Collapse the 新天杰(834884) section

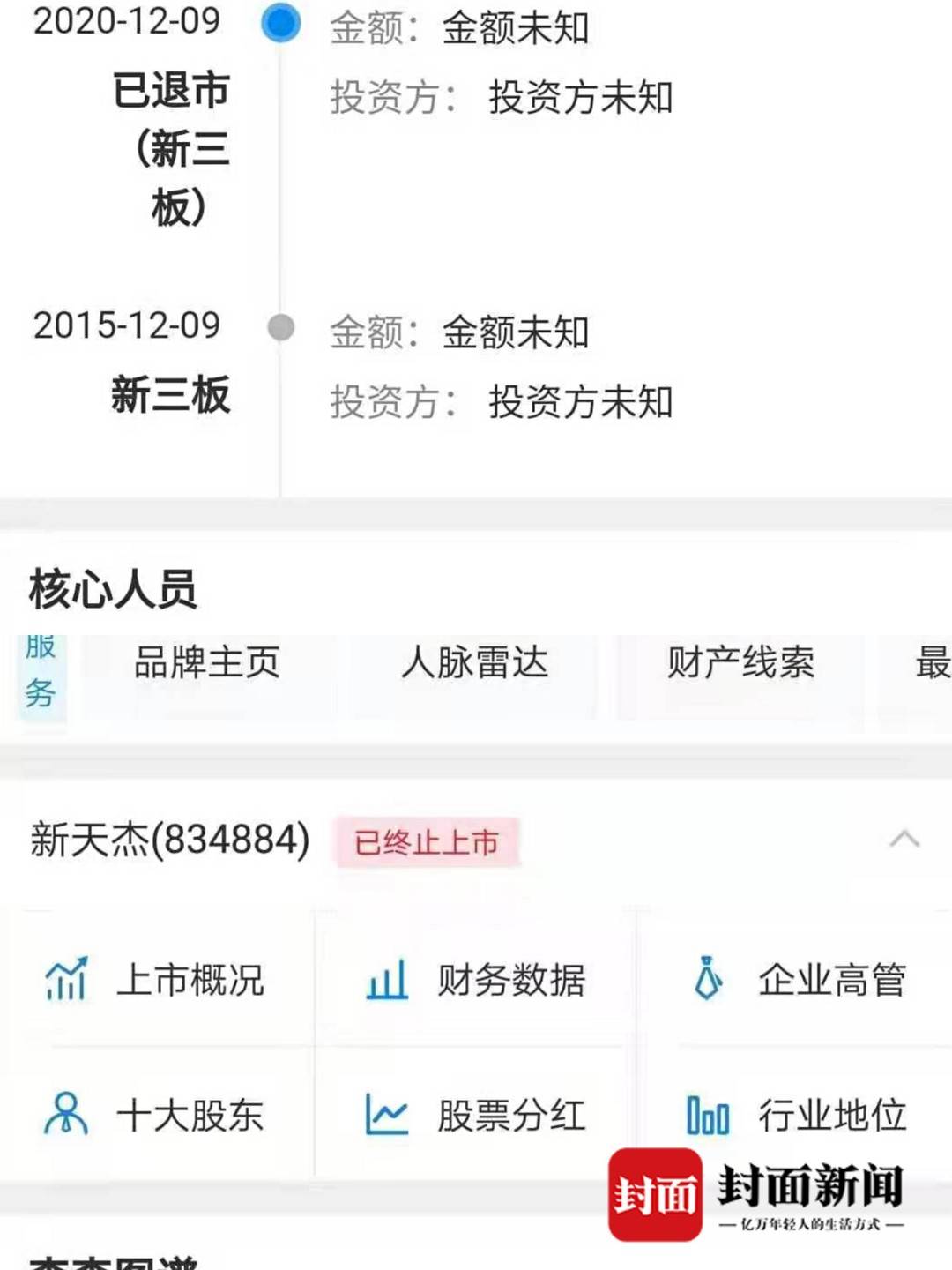pos(904,839)
